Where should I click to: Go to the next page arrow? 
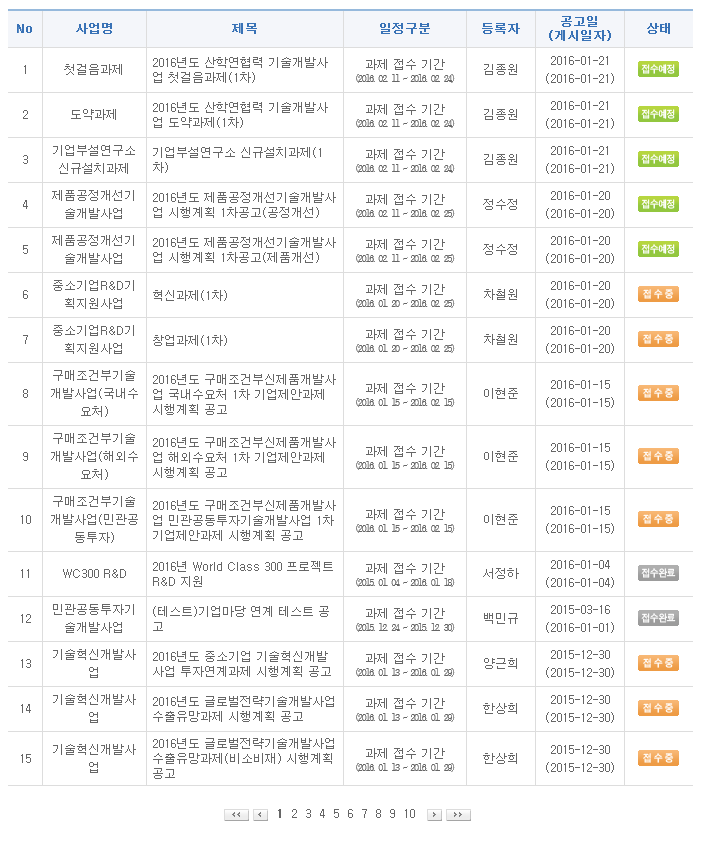434,815
